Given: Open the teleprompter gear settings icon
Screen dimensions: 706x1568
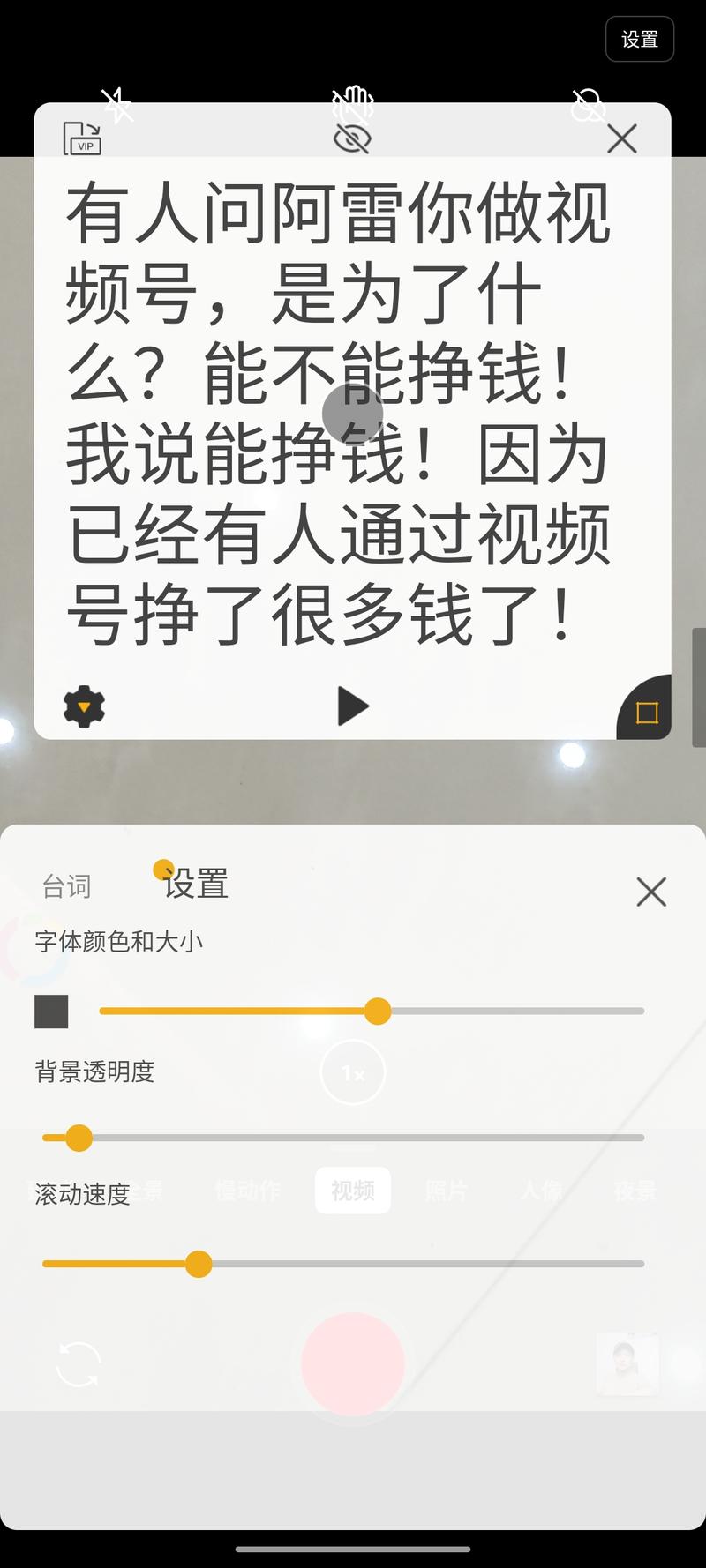Looking at the screenshot, I should coord(84,706).
